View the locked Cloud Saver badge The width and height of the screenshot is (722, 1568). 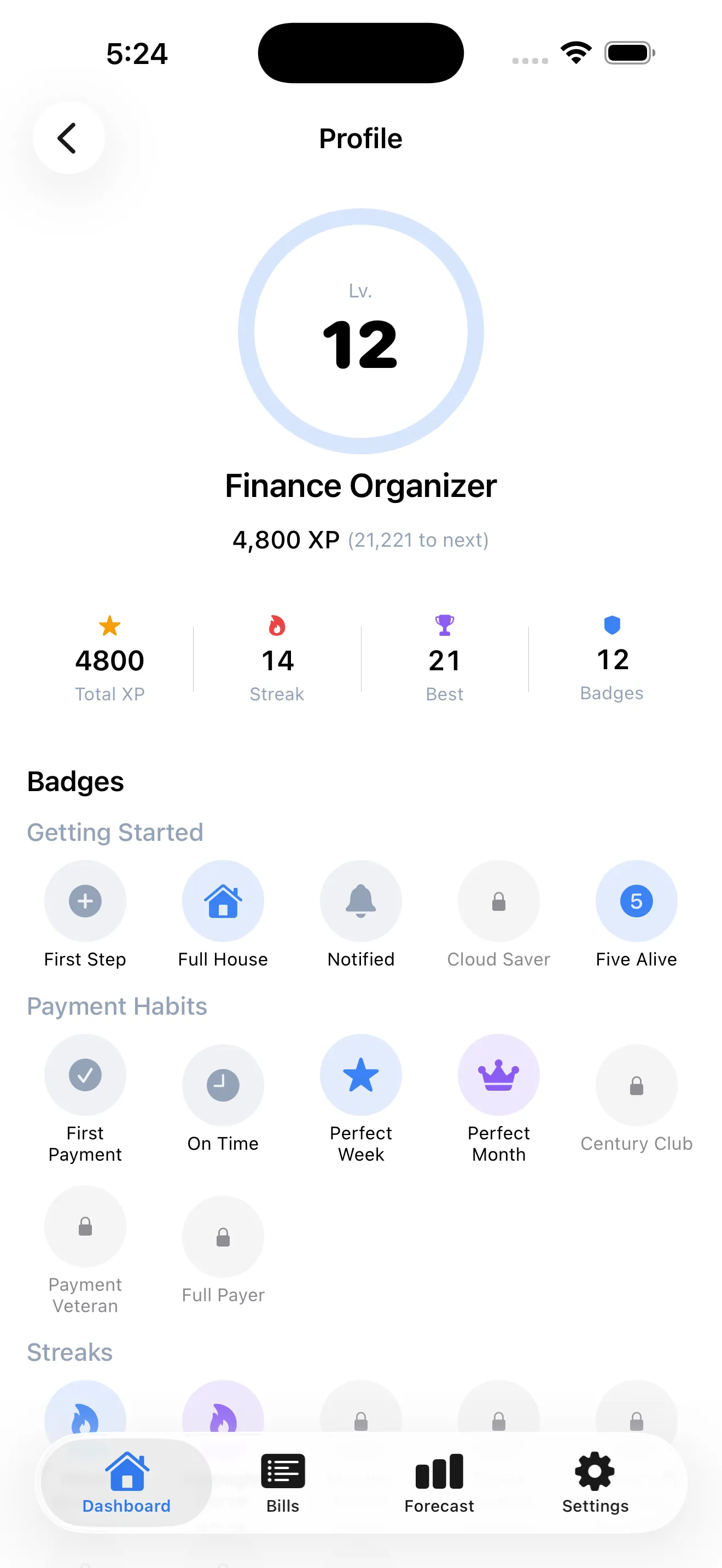pos(499,902)
